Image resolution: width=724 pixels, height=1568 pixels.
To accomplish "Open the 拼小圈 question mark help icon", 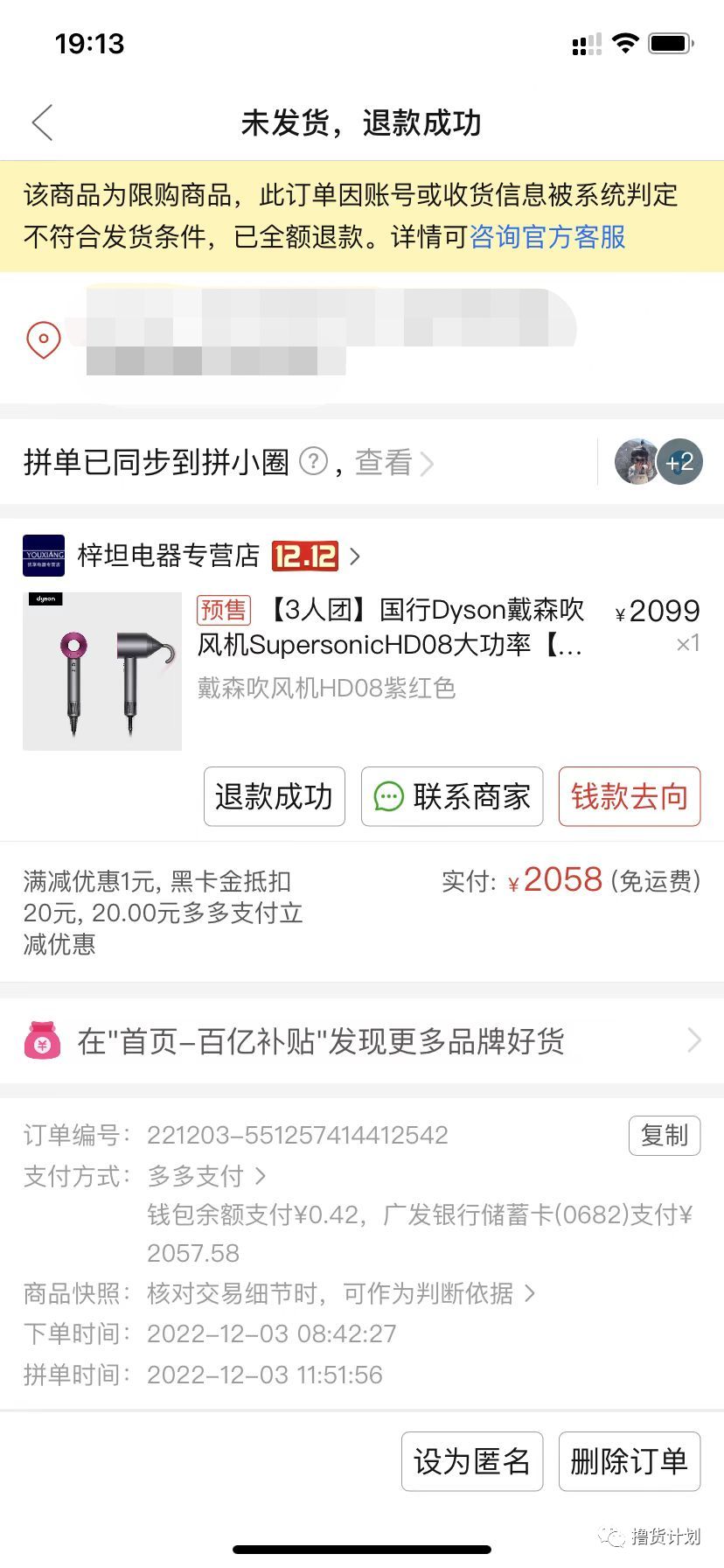I will pos(313,462).
